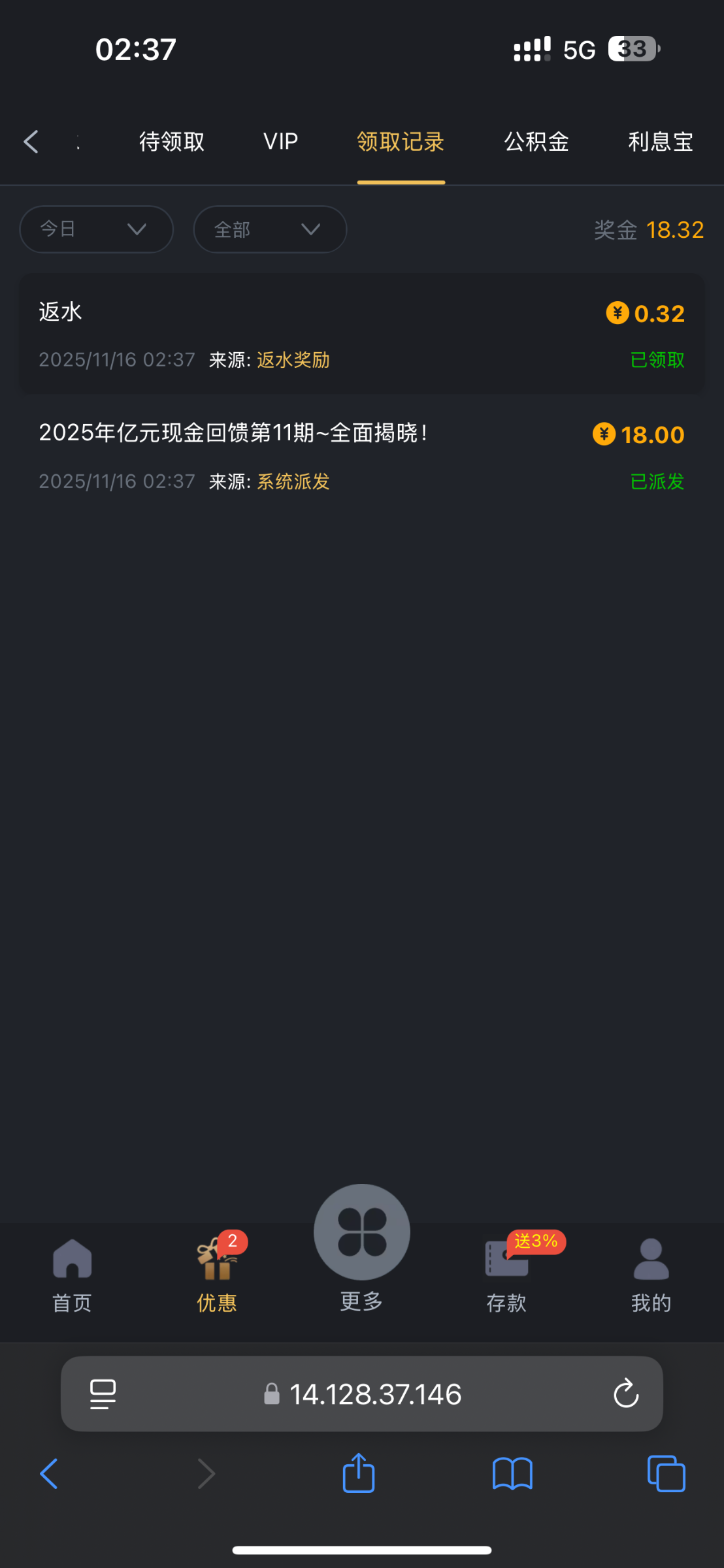Screen dimensions: 724x1568
Task: Reload the page in the address bar
Action: [x=625, y=1394]
